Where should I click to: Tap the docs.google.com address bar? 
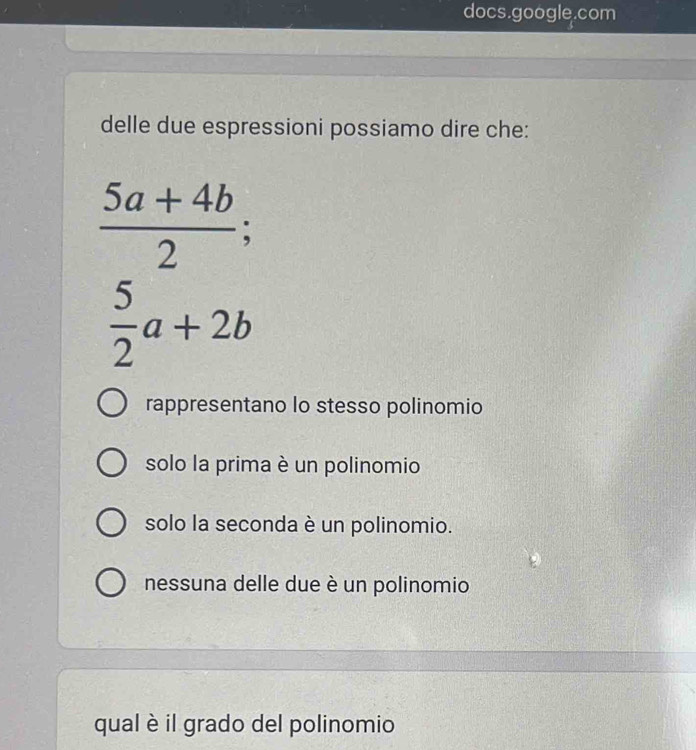point(540,12)
